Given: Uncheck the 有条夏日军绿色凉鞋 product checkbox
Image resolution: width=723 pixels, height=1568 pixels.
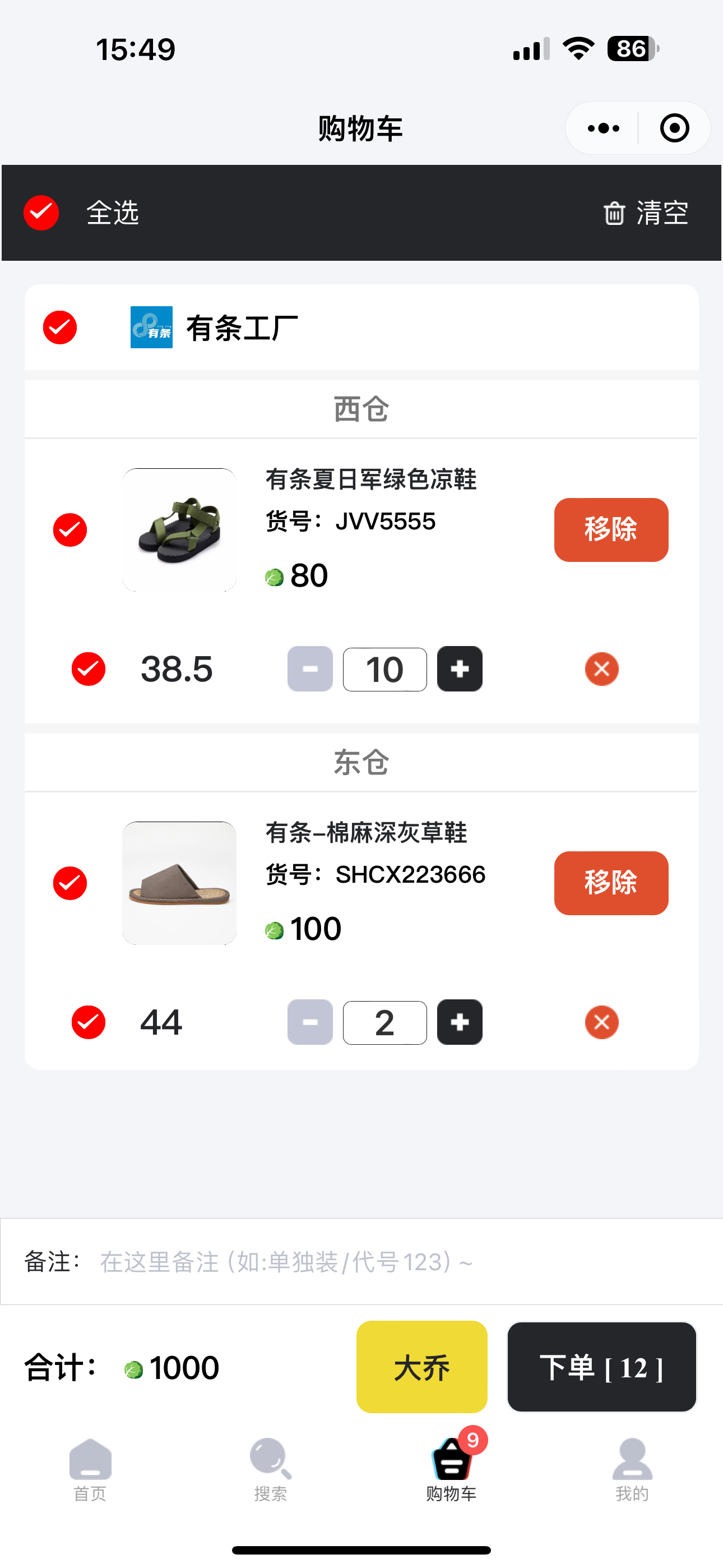Looking at the screenshot, I should point(70,529).
